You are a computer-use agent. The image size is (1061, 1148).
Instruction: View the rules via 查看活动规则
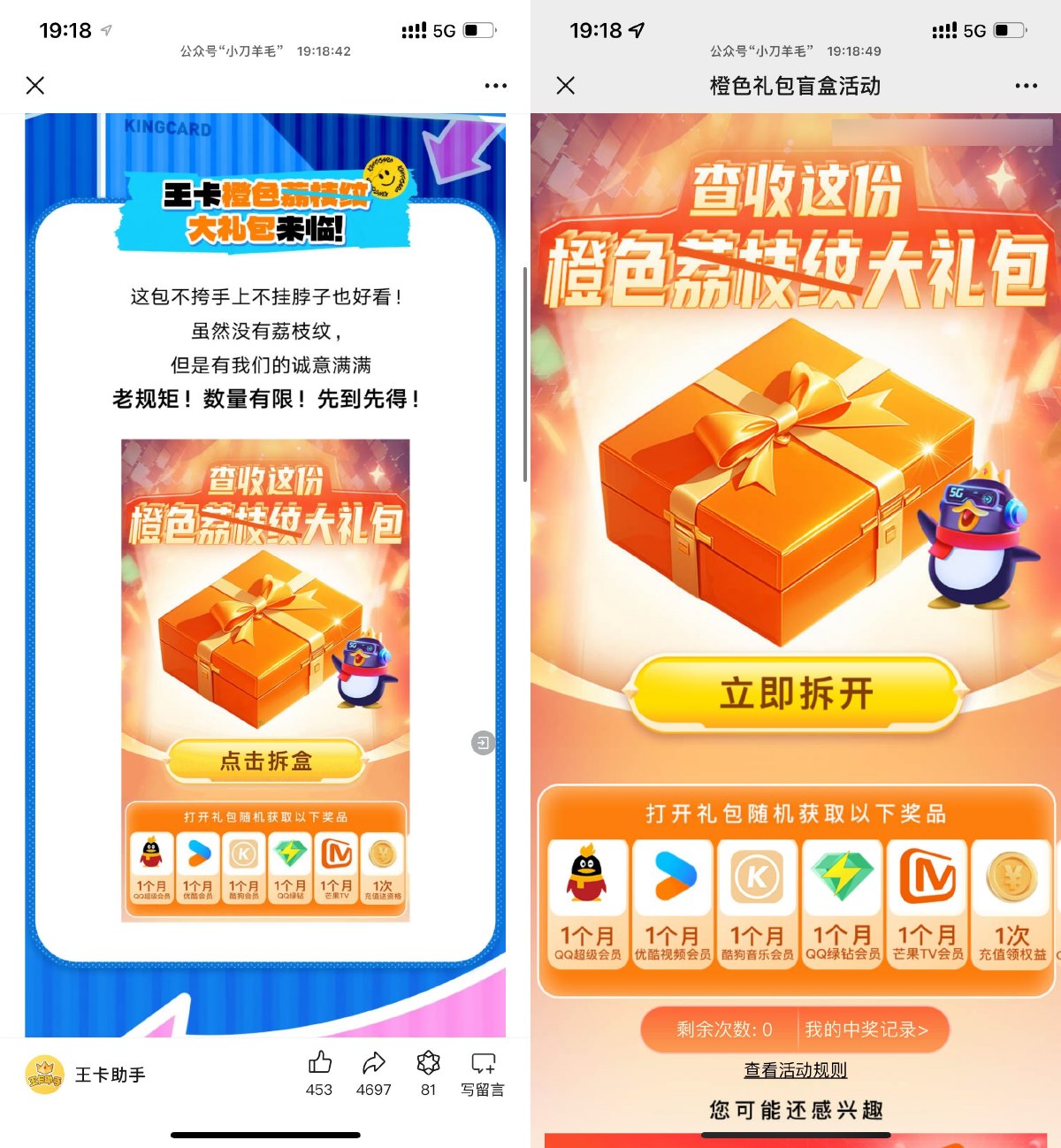[795, 1070]
